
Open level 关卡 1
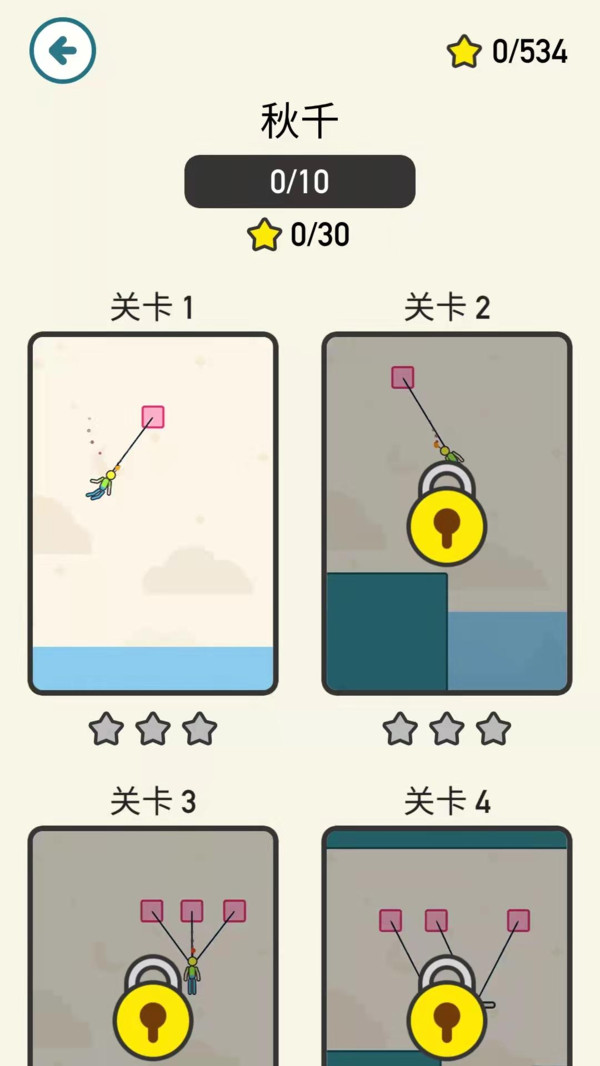(x=153, y=513)
